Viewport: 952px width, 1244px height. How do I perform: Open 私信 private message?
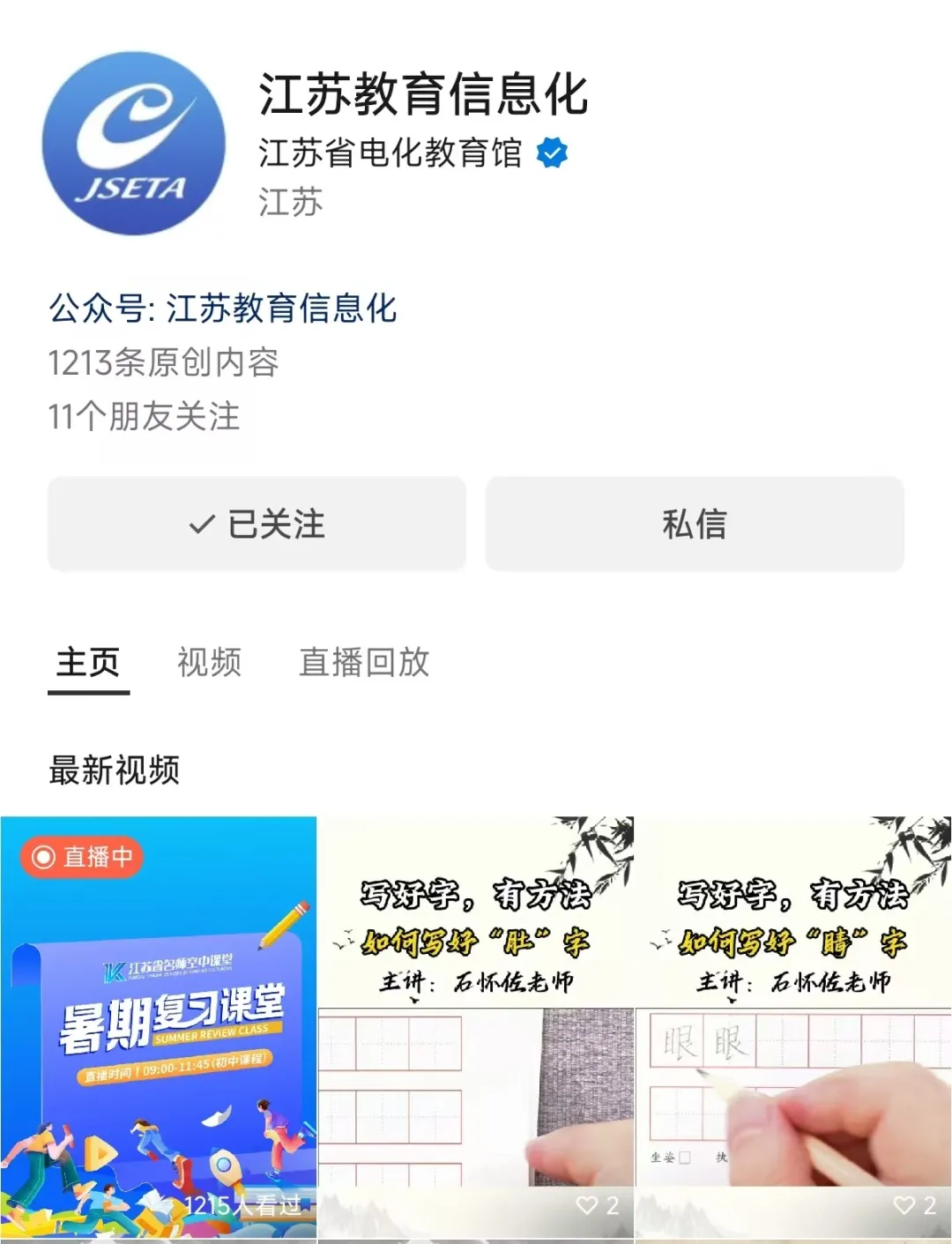click(x=695, y=524)
